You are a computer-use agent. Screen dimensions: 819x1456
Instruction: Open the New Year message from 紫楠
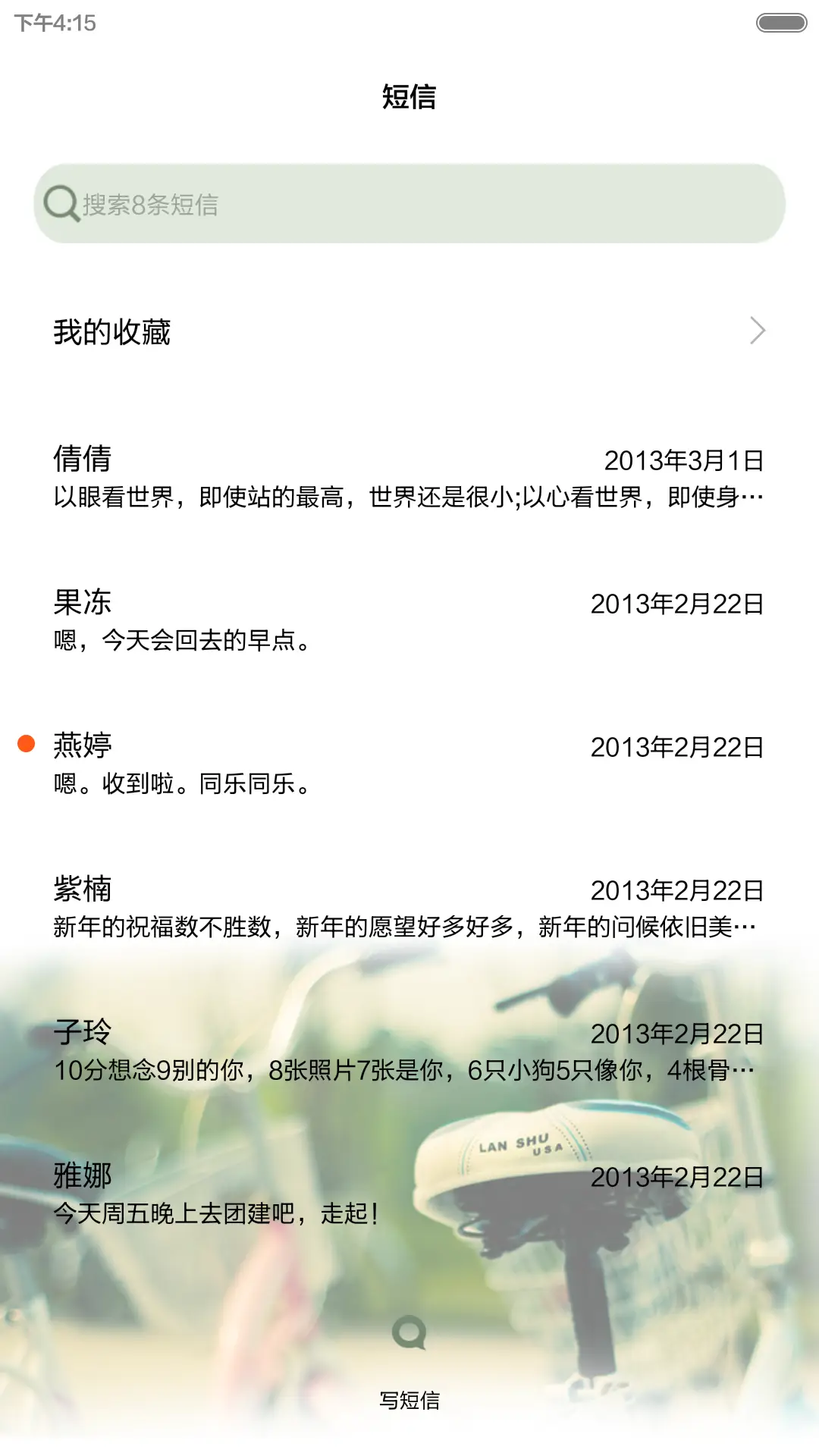409,907
